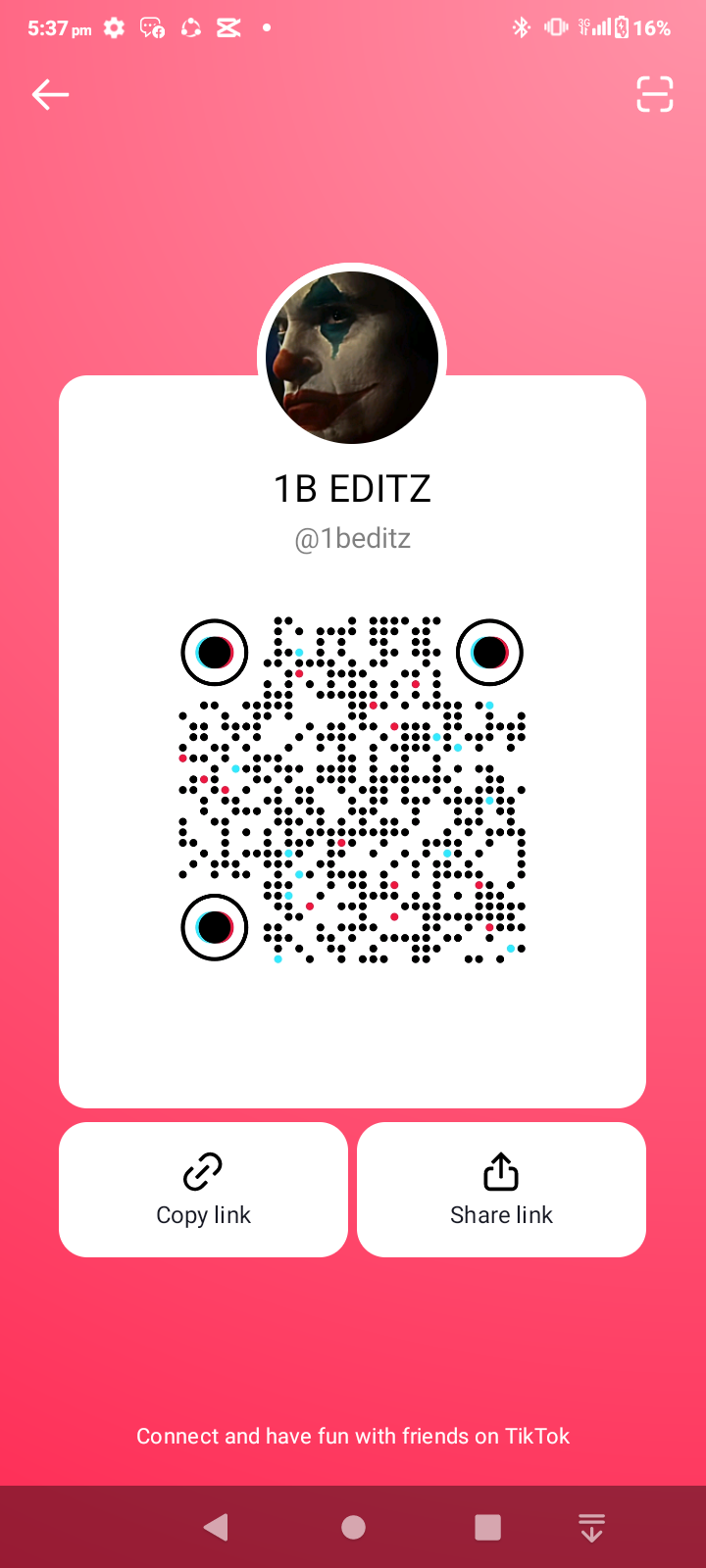Tap the system home button
Screen dimensions: 706x1568
353,1527
